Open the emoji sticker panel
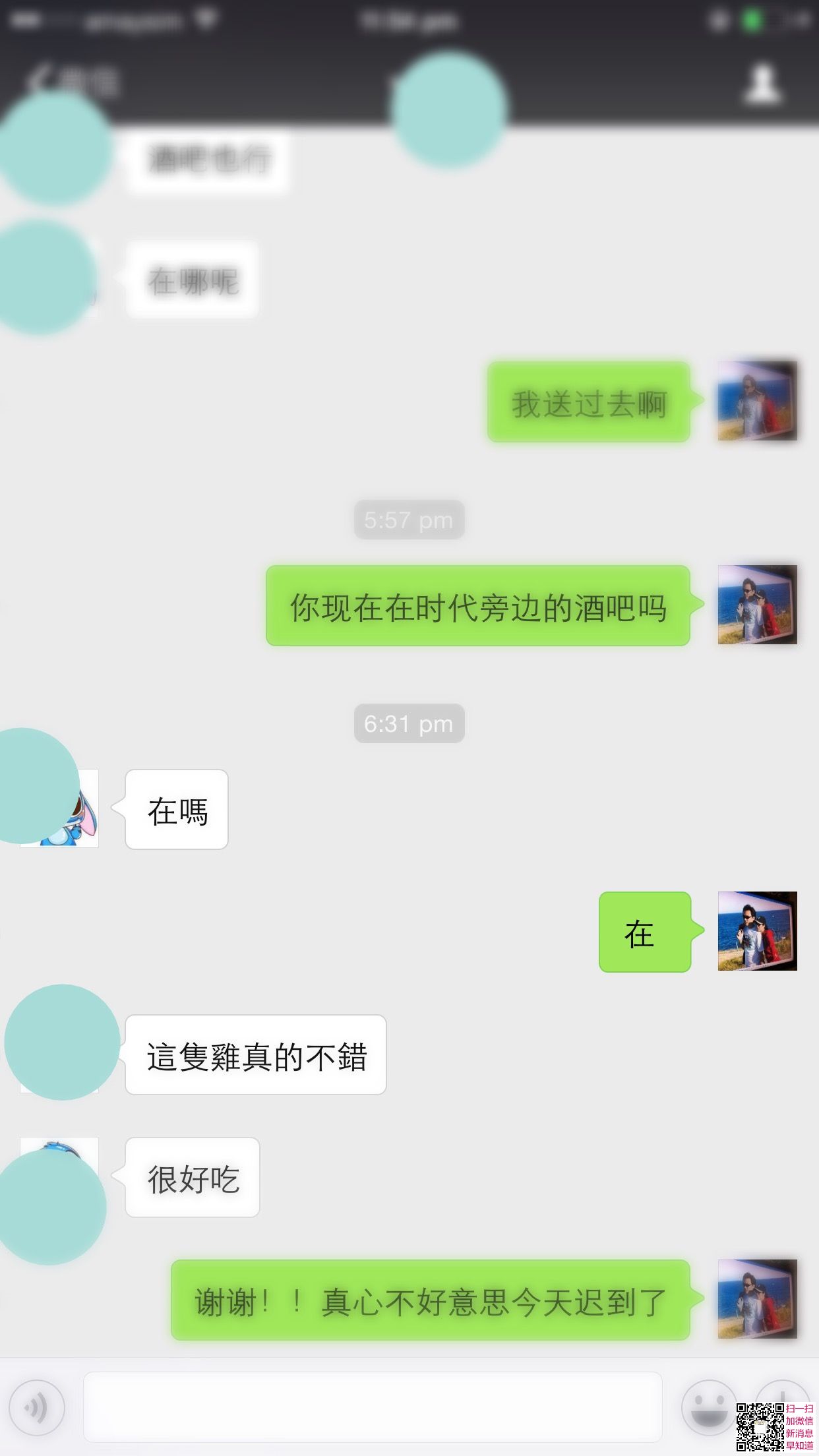Image resolution: width=819 pixels, height=1456 pixels. (709, 1407)
